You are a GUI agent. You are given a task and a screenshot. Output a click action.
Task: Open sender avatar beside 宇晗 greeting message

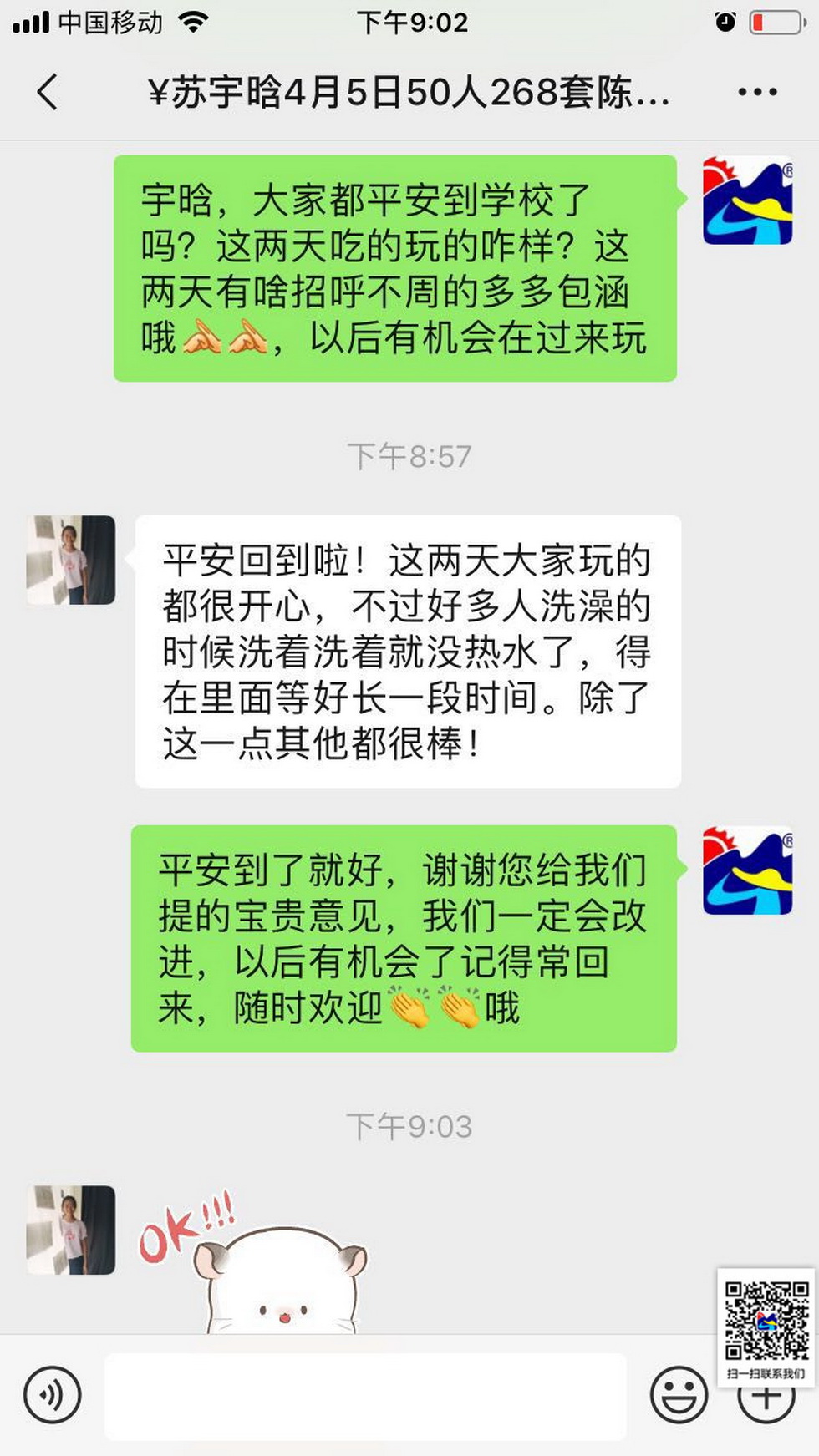click(747, 200)
